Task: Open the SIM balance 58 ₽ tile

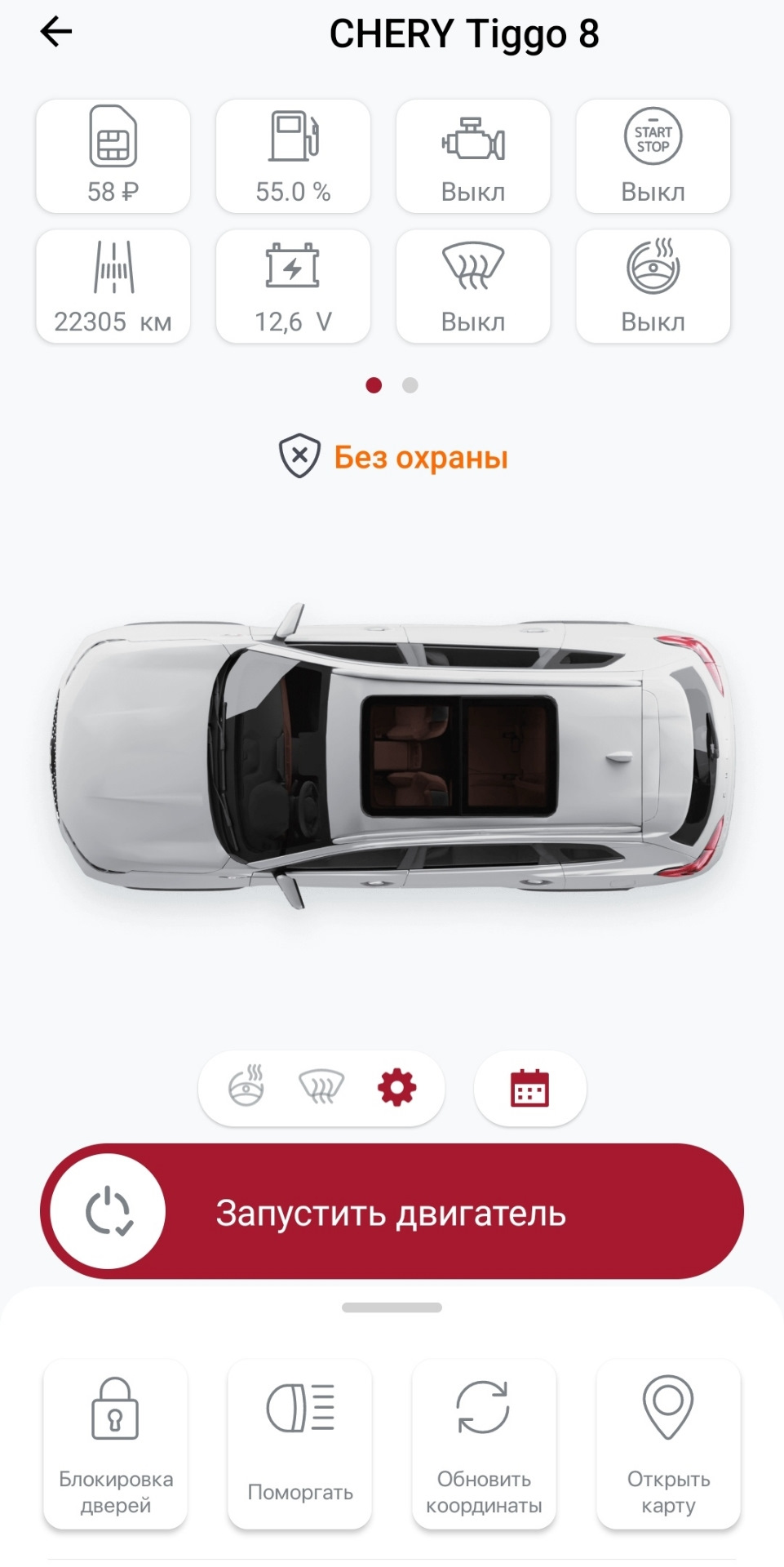Action: (113, 156)
